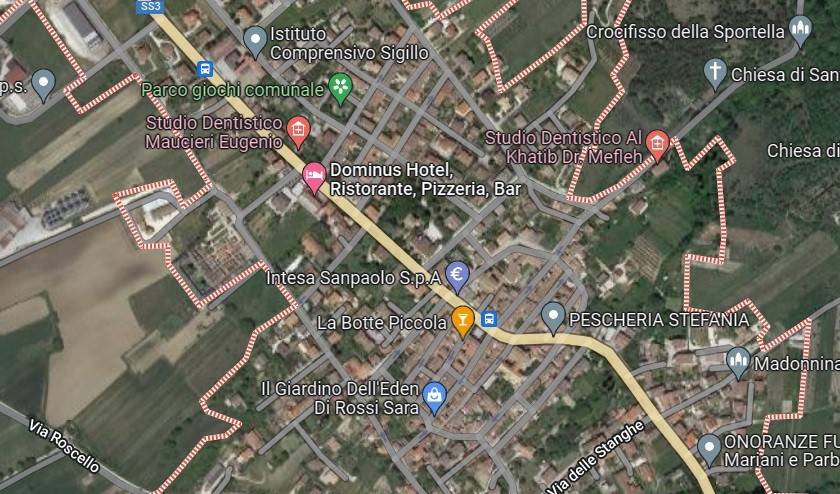Open the Dominus Hotel map marker
This screenshot has width=840, height=494.
point(313,175)
